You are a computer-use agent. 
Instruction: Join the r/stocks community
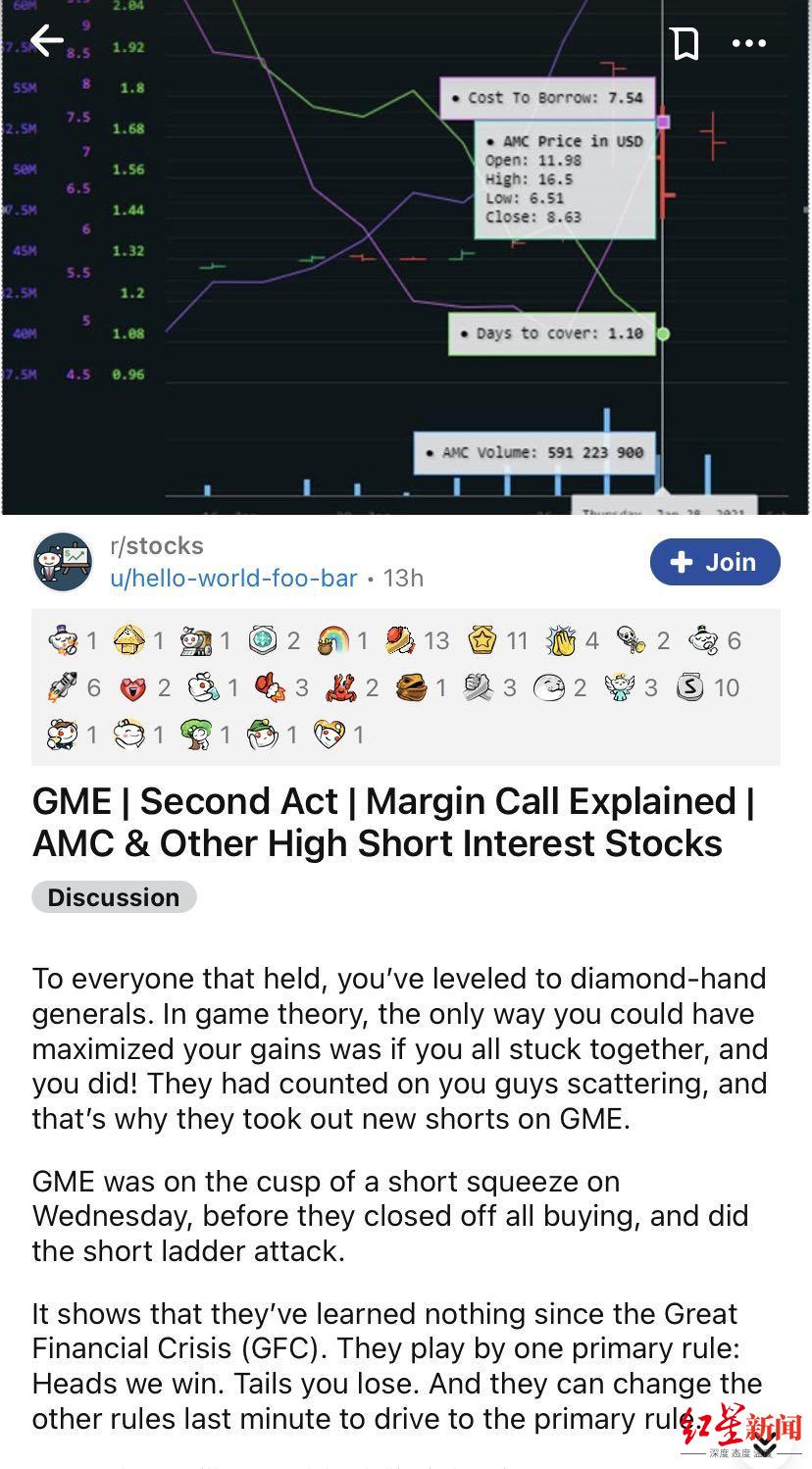[x=714, y=562]
